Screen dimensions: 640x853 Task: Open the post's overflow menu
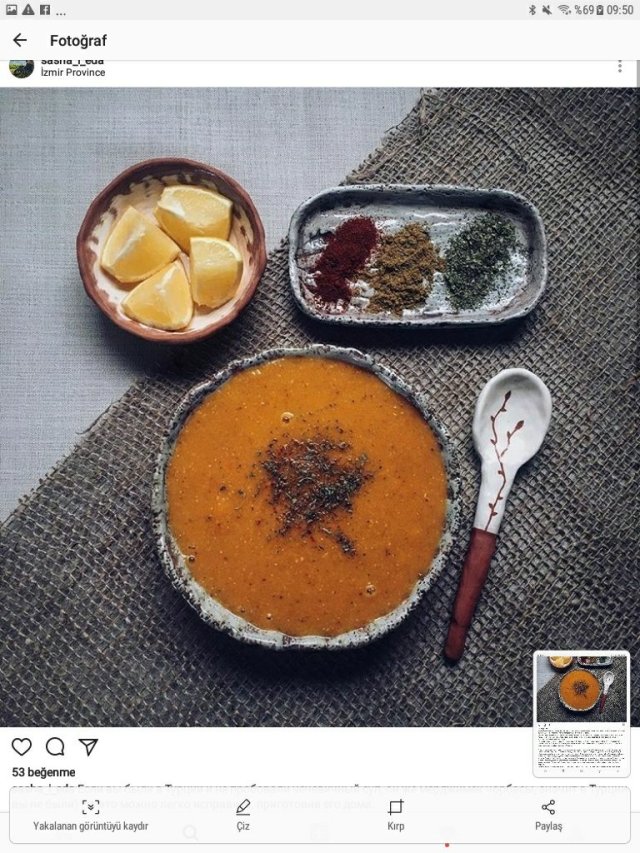(x=619, y=66)
